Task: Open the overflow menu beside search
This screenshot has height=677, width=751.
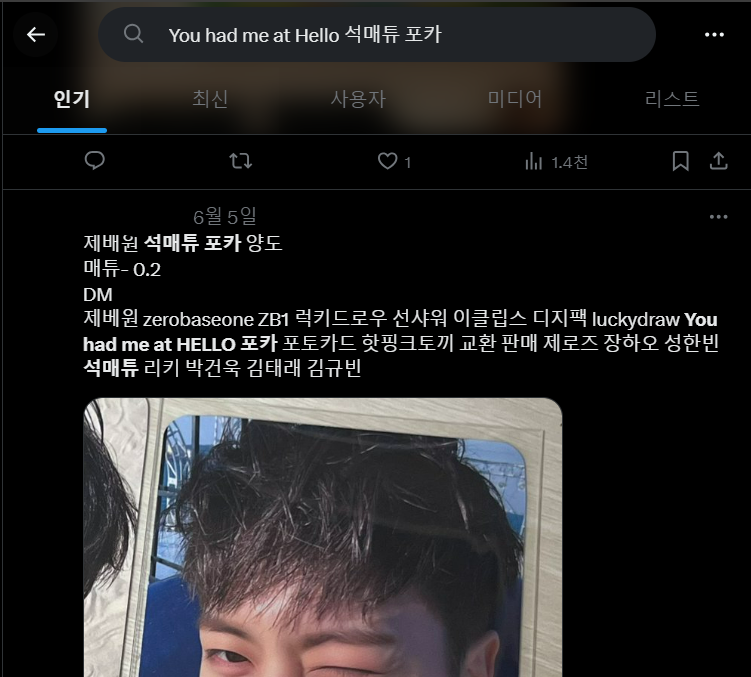Action: [x=713, y=34]
